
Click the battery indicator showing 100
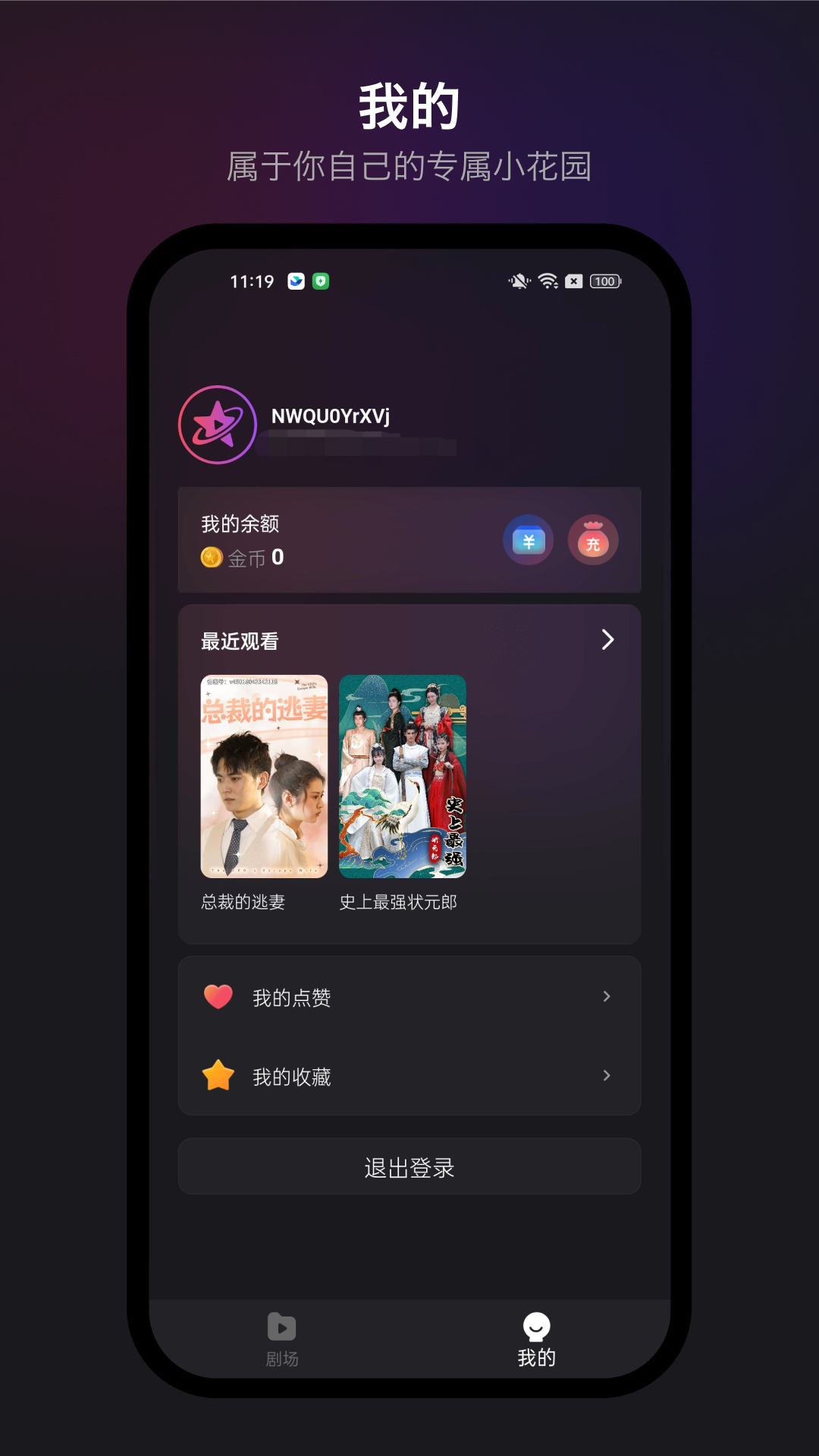click(x=604, y=281)
